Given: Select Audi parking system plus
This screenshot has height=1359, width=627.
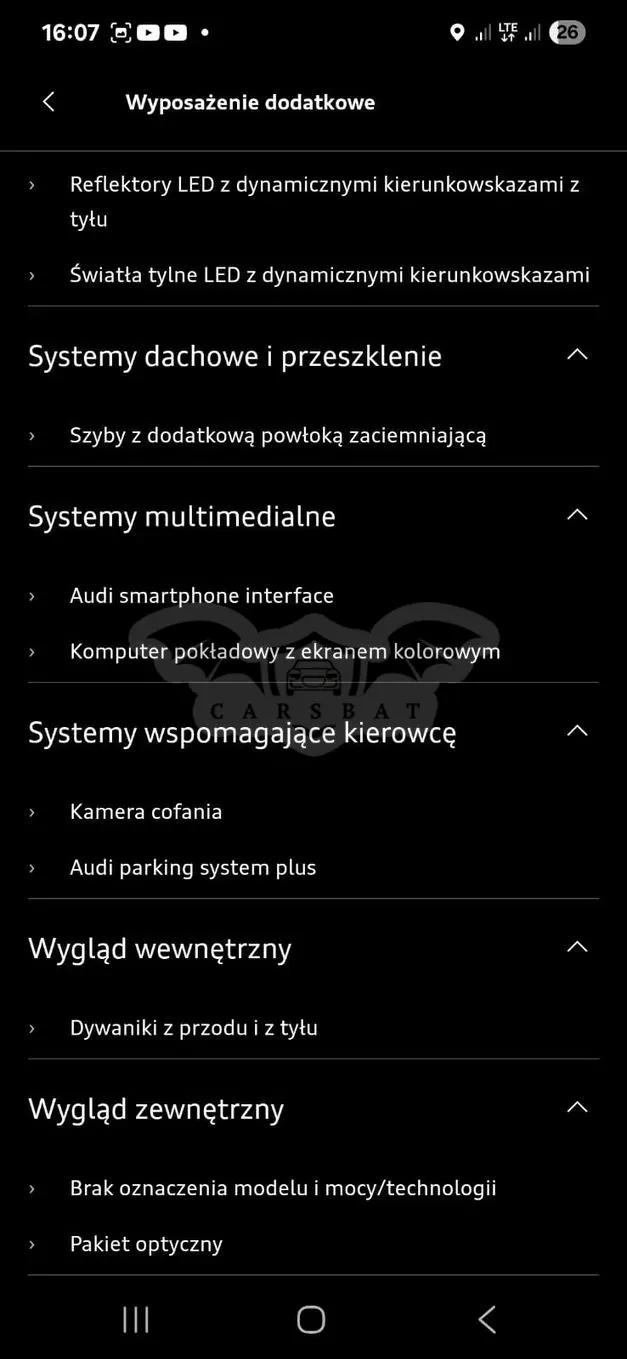Looking at the screenshot, I should tap(313, 868).
